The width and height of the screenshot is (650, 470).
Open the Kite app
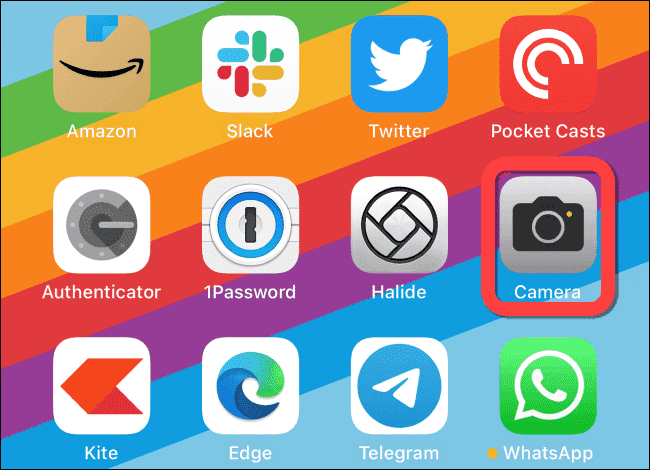click(101, 385)
